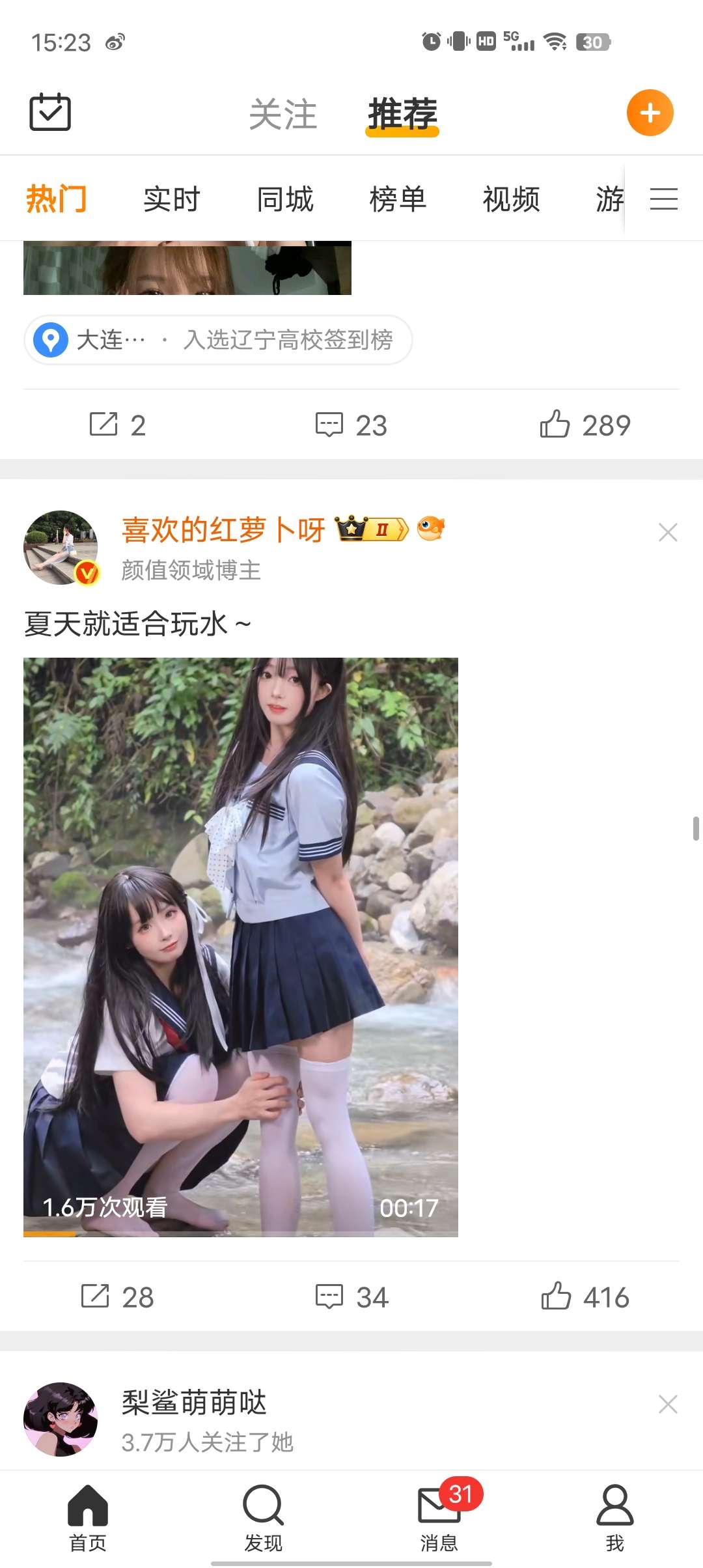Viewport: 703px width, 1568px height.
Task: Open the channel list hamburger menu
Action: point(663,199)
